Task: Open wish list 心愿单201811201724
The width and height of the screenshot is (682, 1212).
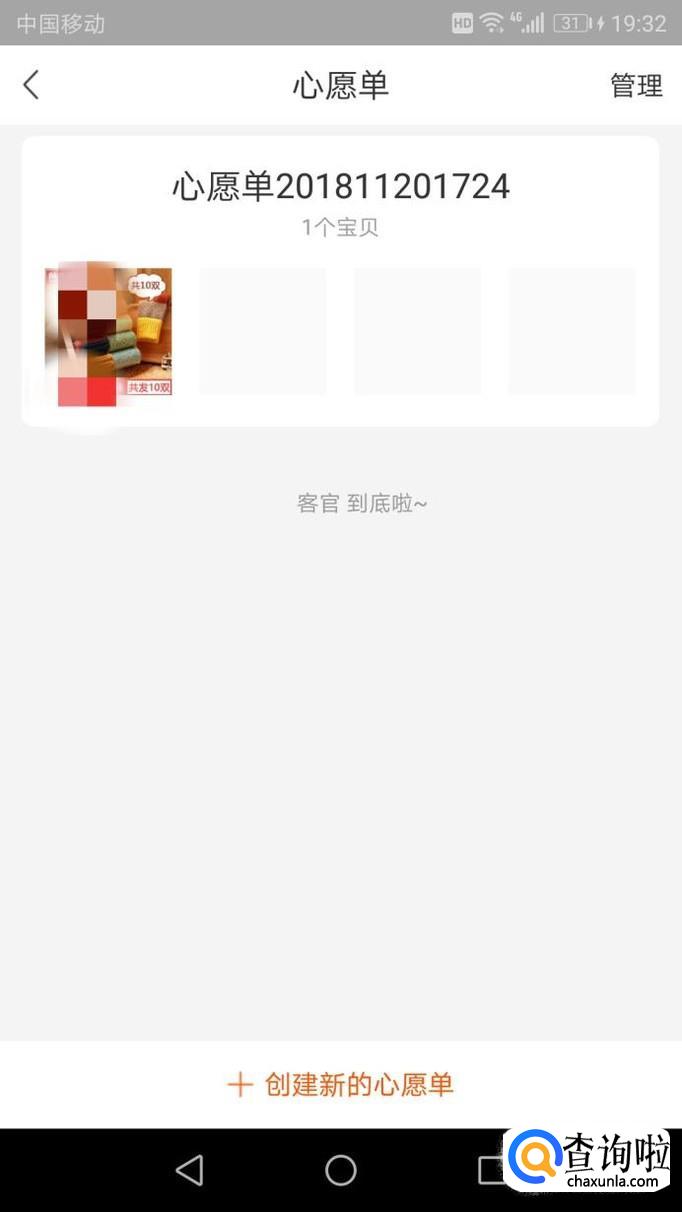Action: tap(340, 187)
